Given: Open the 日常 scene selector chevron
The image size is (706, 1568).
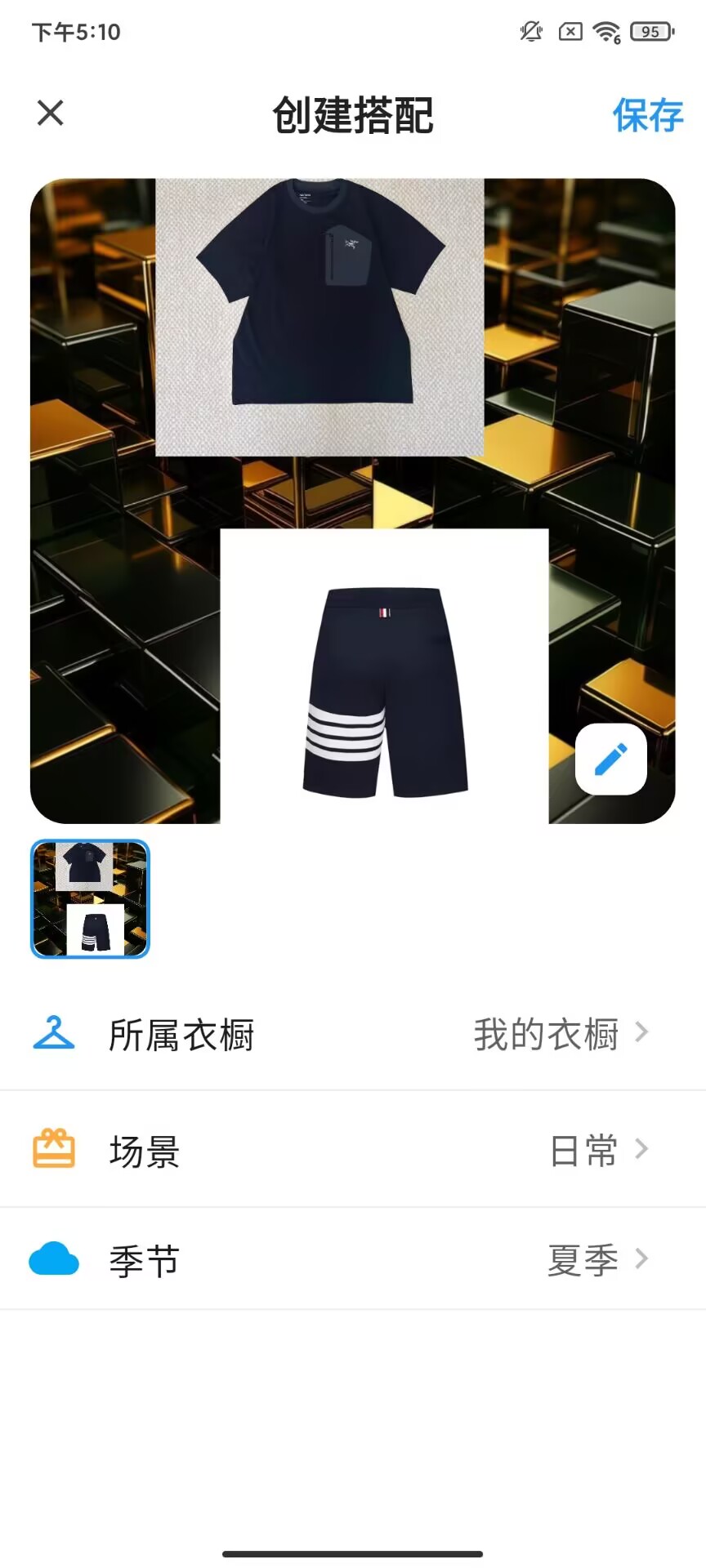Looking at the screenshot, I should (x=642, y=1148).
